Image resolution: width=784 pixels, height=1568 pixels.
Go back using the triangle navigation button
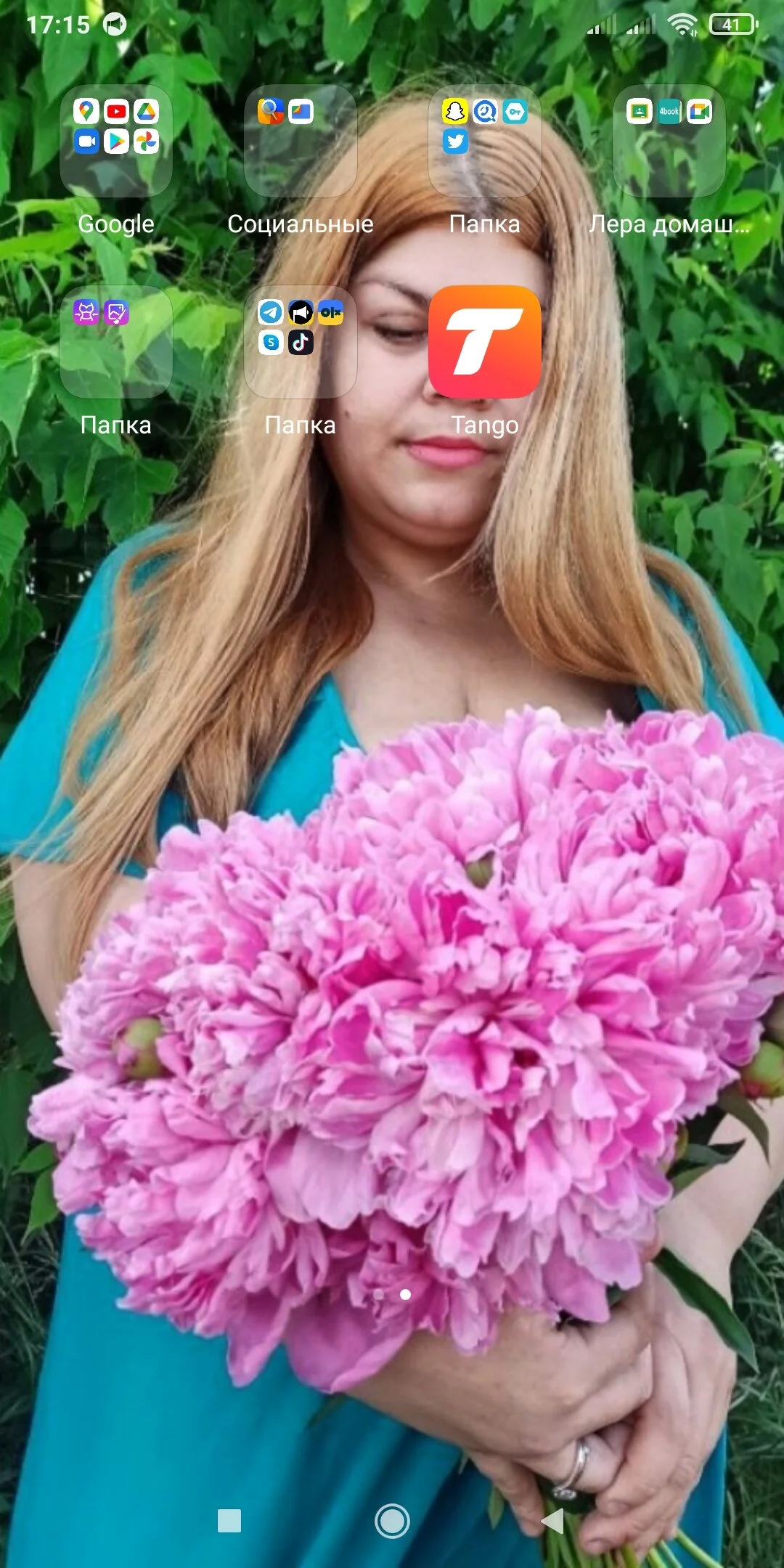point(553,1521)
